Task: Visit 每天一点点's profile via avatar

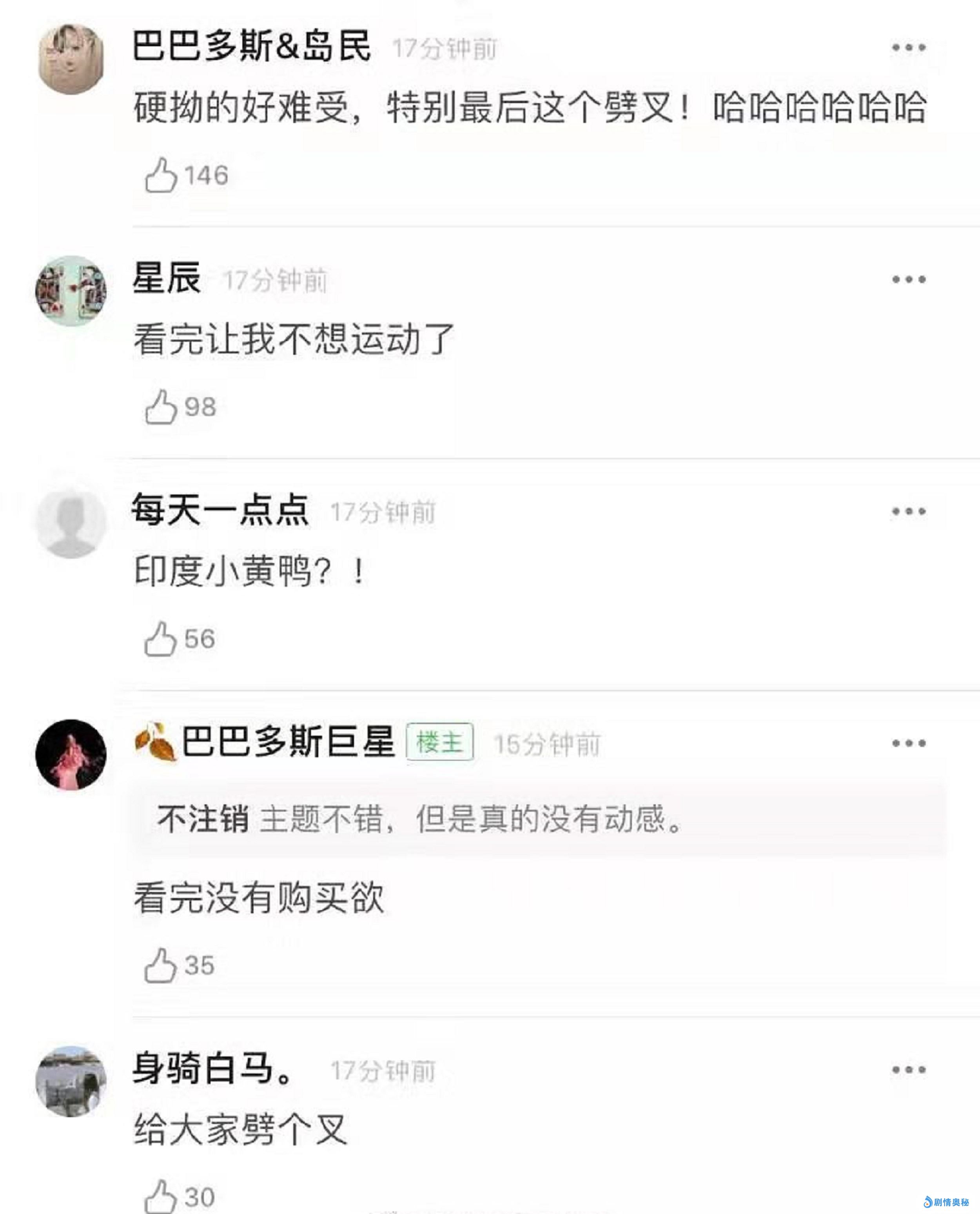Action: click(x=71, y=523)
